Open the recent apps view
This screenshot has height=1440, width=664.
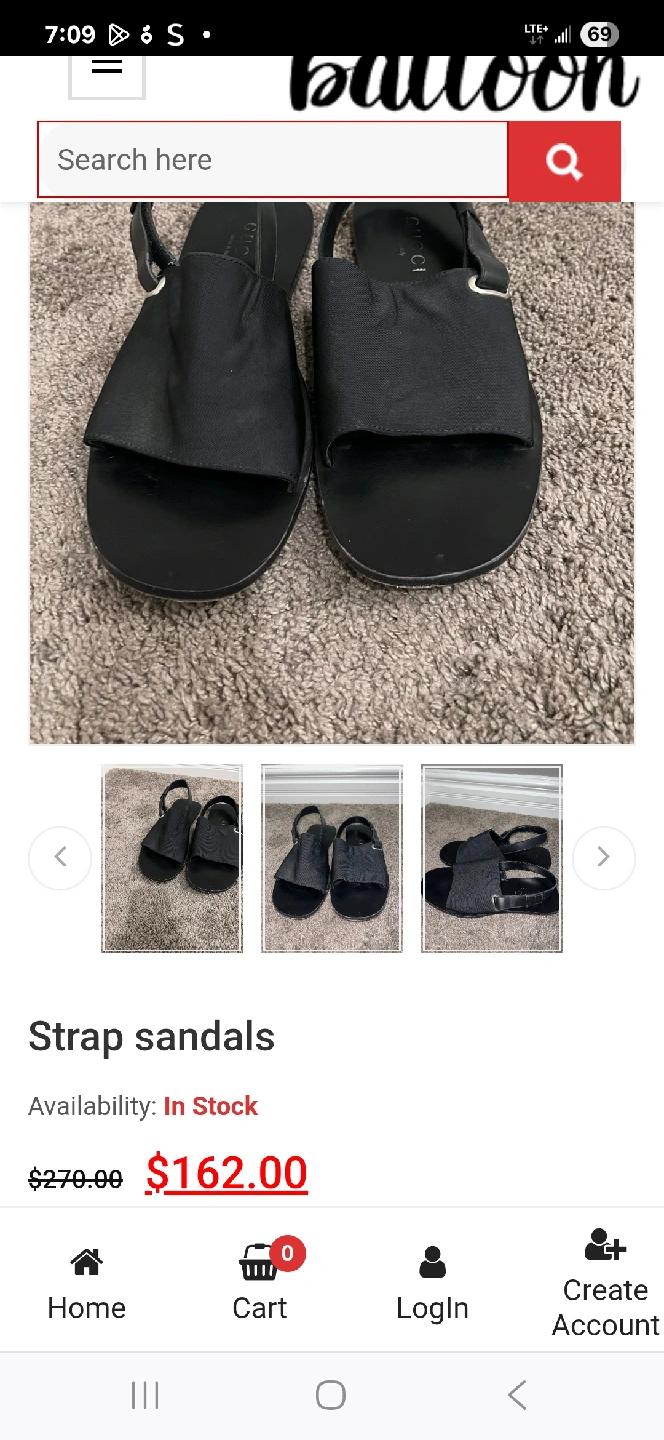coord(145,1395)
